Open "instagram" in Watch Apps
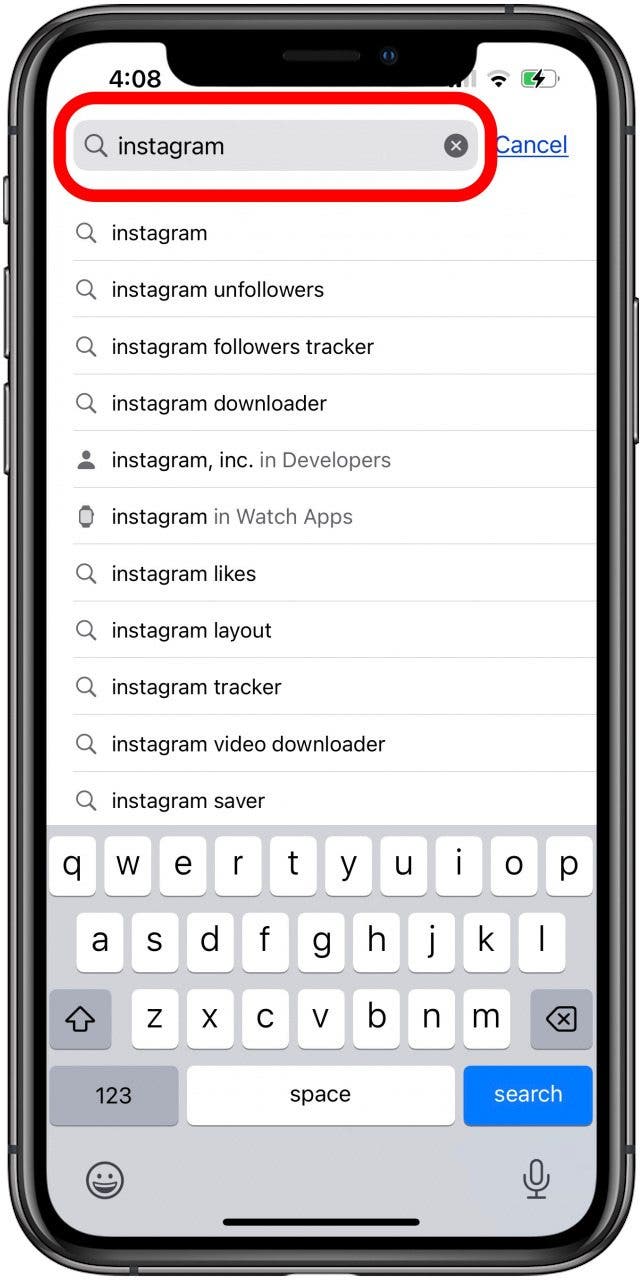The width and height of the screenshot is (642, 1280). point(231,517)
